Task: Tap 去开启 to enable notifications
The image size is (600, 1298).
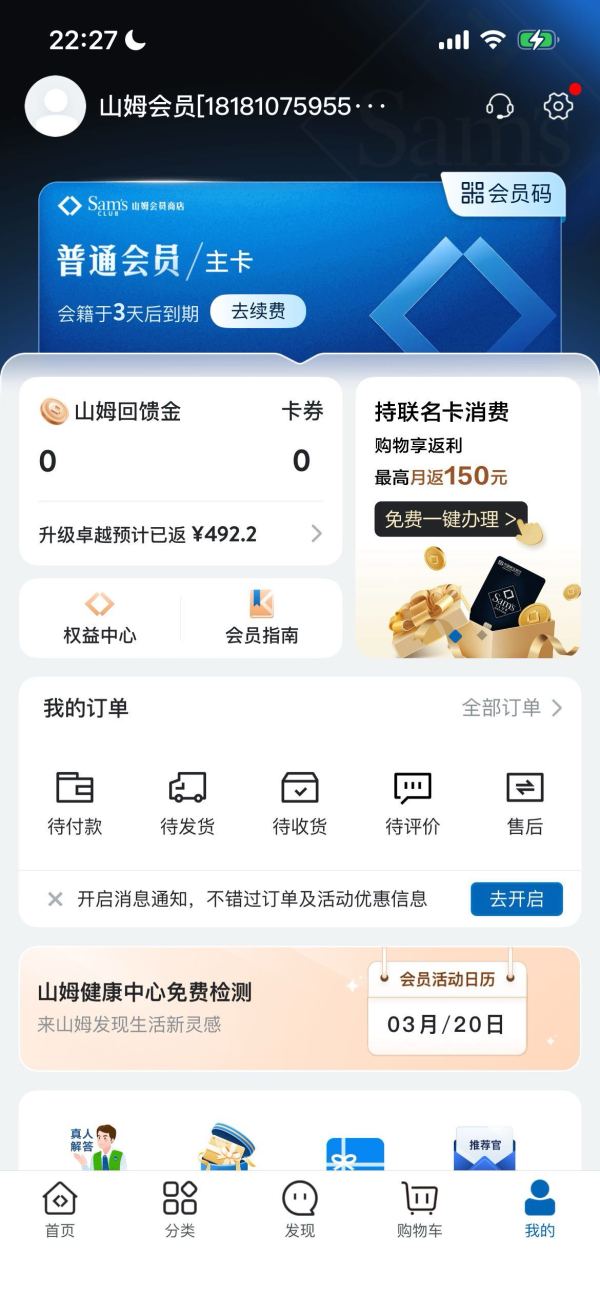Action: tap(516, 899)
